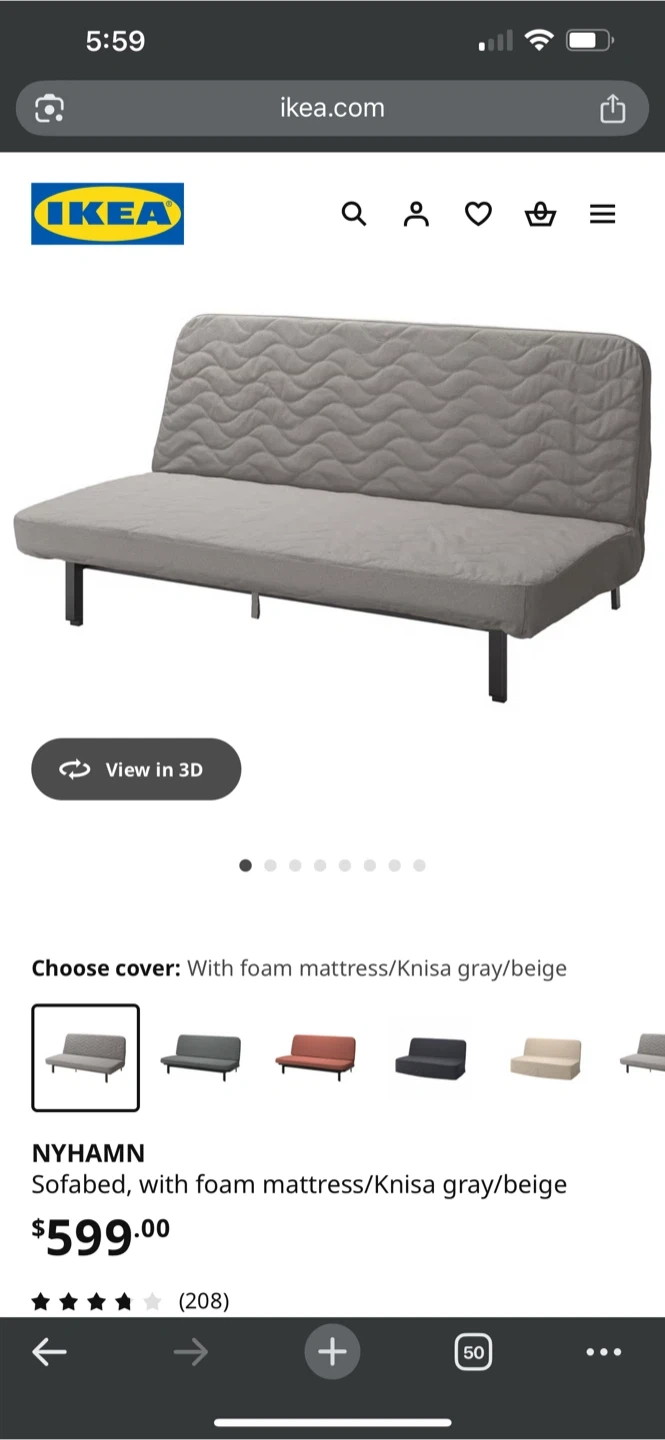This screenshot has height=1440, width=665.
Task: Open a new browser tab
Action: [332, 1353]
